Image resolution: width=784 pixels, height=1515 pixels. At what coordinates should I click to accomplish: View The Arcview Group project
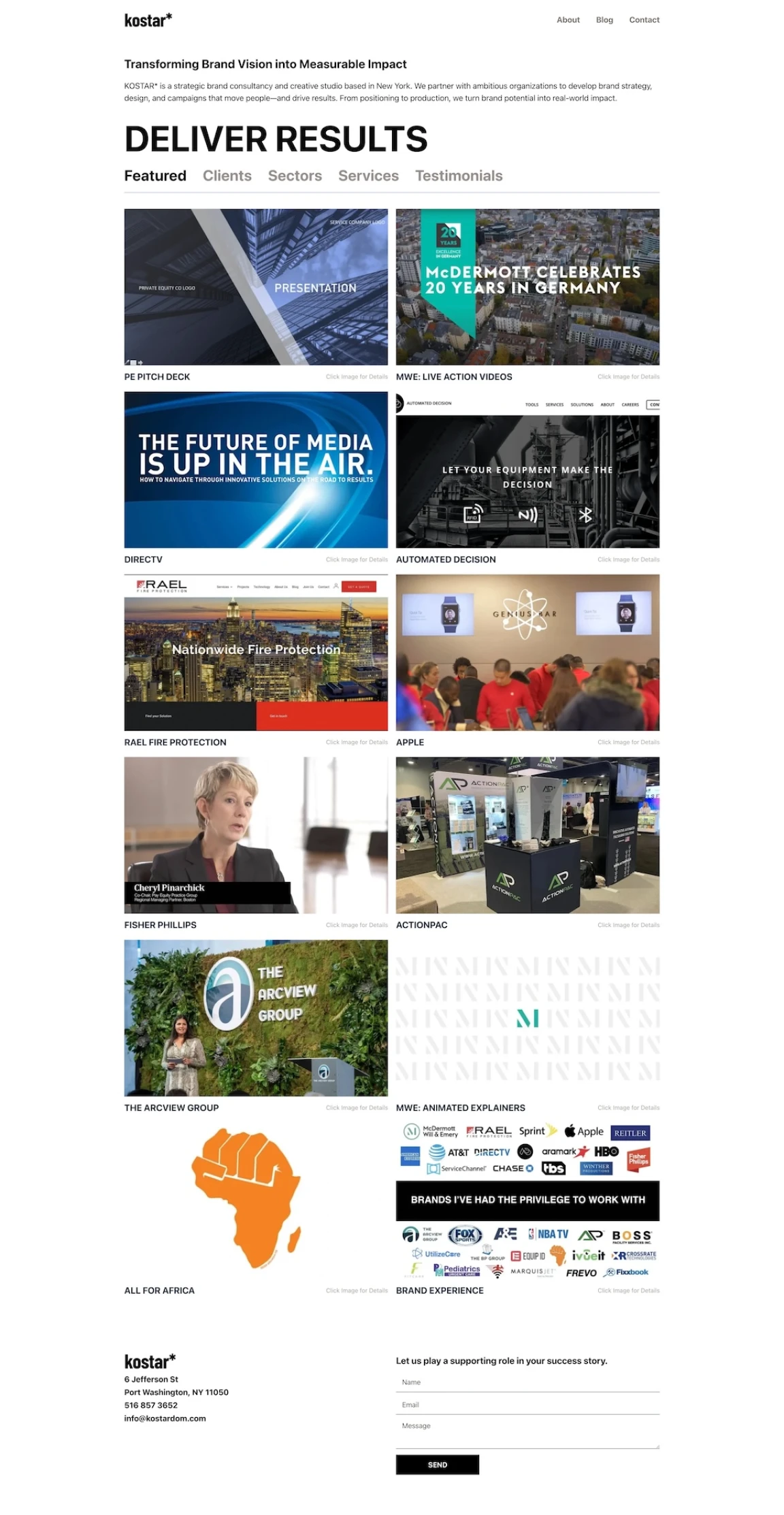point(256,1017)
